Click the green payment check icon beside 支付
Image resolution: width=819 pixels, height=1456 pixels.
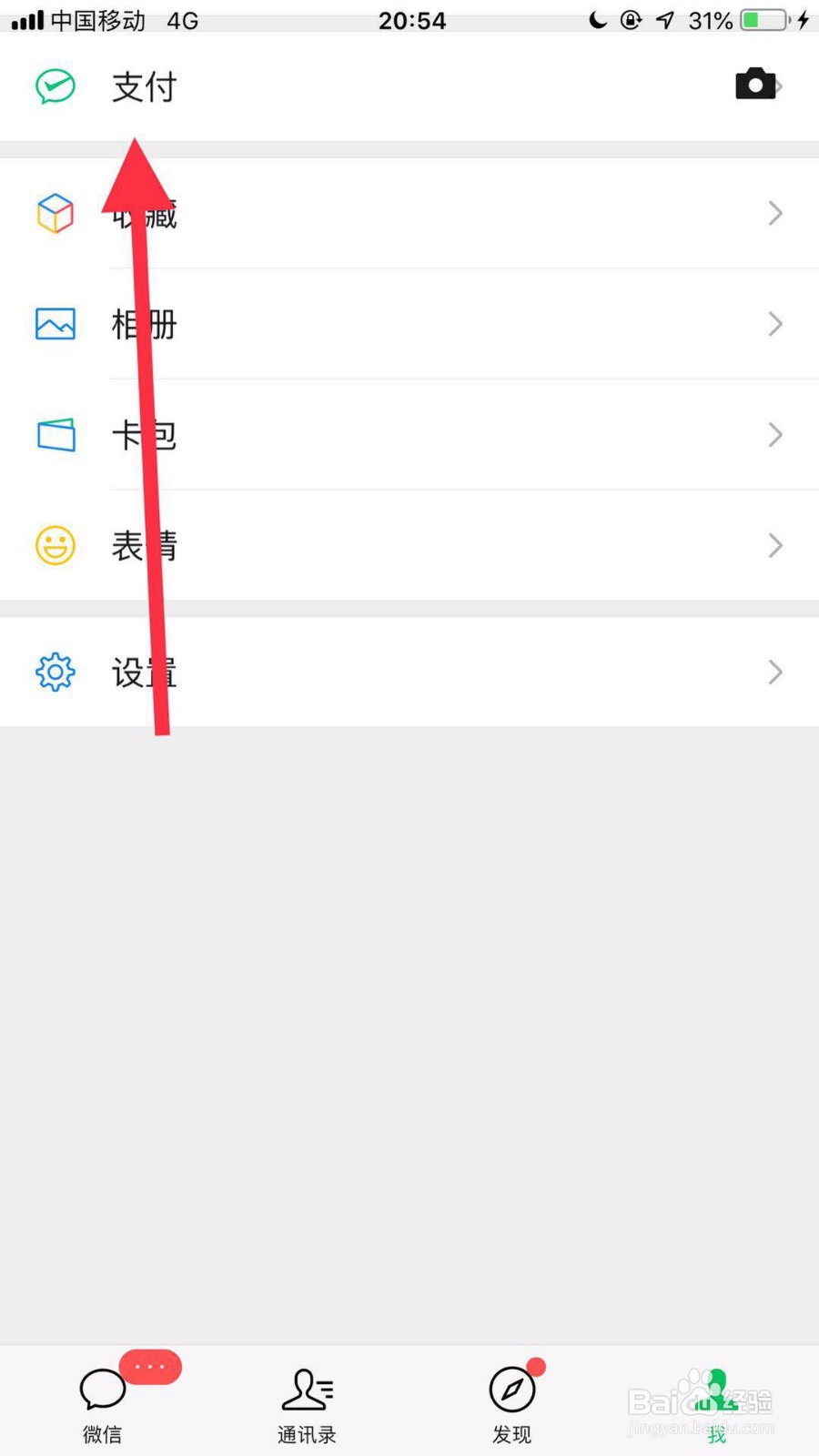tap(55, 86)
